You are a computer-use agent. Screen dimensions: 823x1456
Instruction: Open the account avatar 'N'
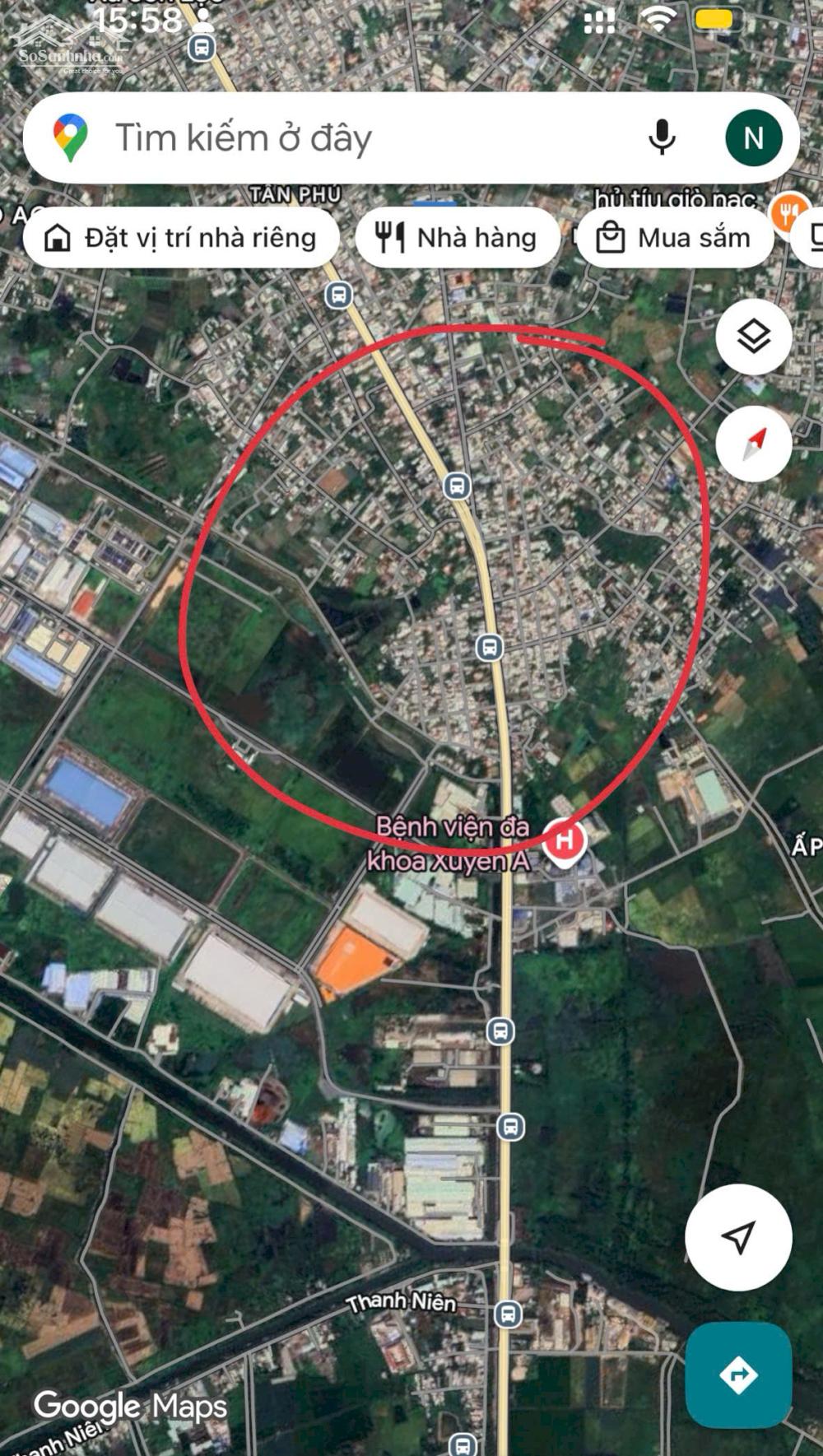tap(753, 138)
